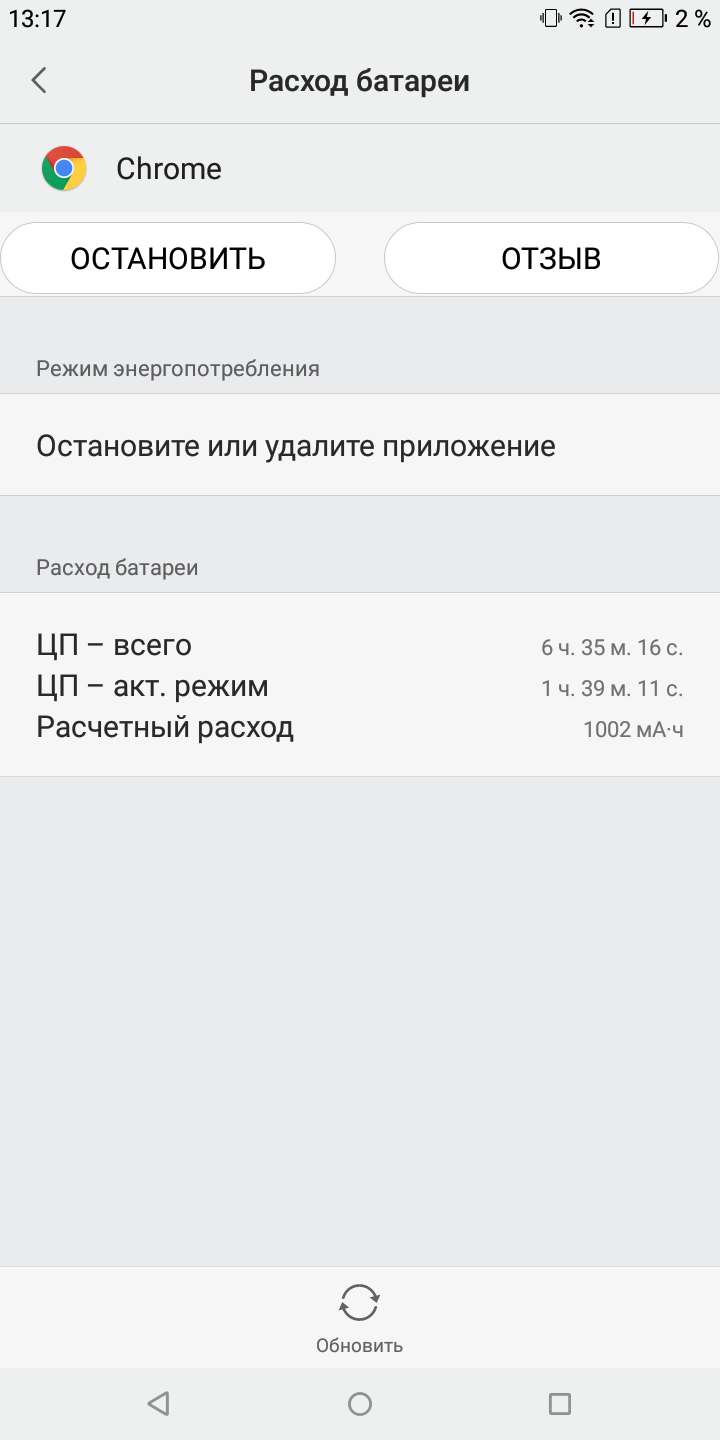Go back using the top-left arrow

[39, 81]
